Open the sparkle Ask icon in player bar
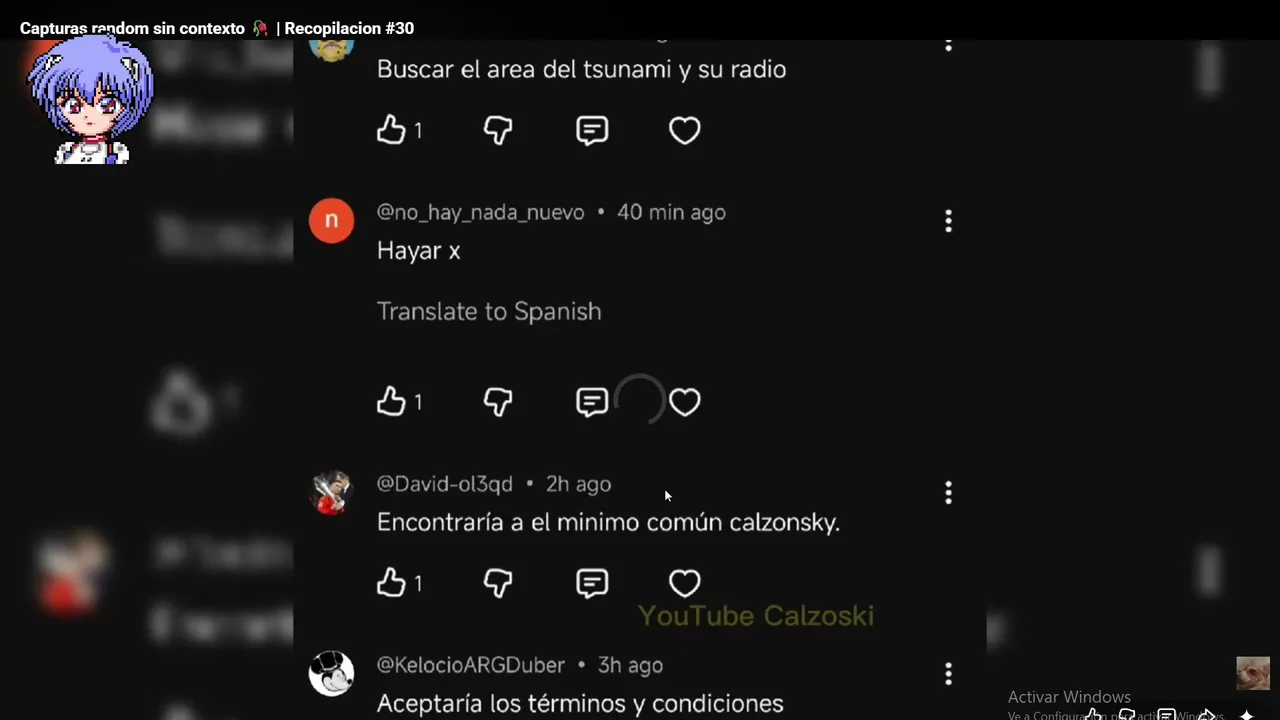The height and width of the screenshot is (720, 1280). (x=1246, y=714)
